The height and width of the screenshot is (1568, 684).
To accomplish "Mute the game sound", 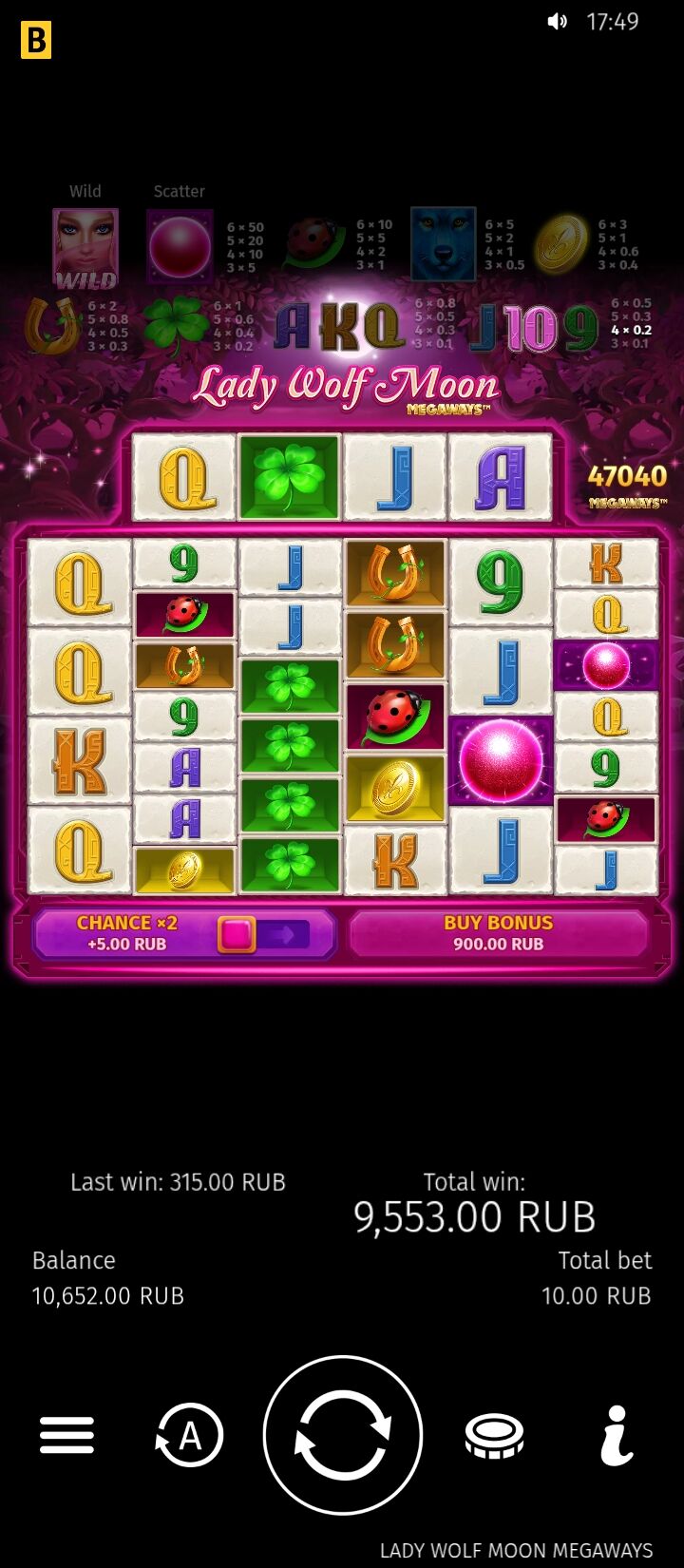I will [x=558, y=21].
